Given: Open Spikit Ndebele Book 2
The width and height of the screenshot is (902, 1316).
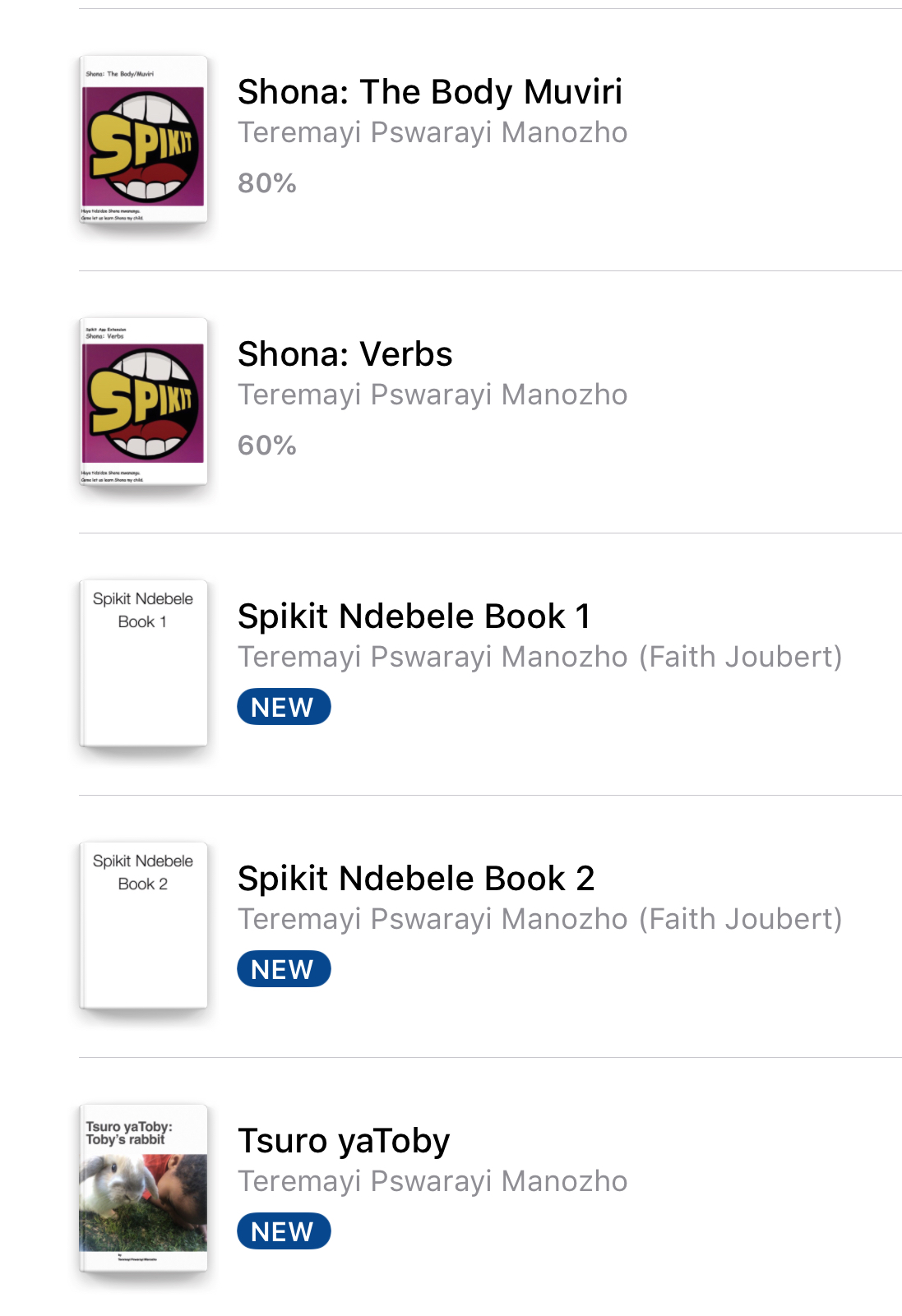Looking at the screenshot, I should pos(415,879).
